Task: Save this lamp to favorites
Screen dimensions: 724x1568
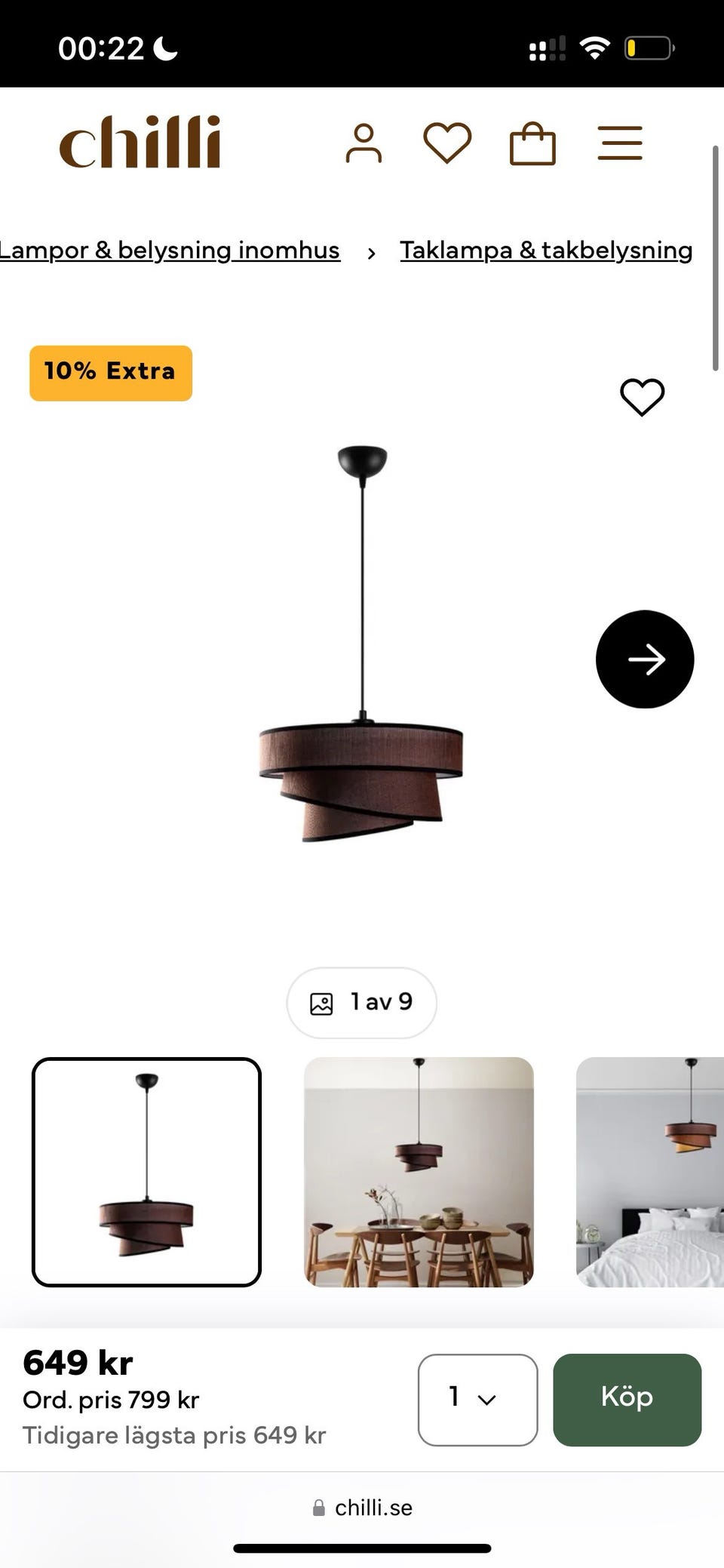Action: [x=642, y=397]
